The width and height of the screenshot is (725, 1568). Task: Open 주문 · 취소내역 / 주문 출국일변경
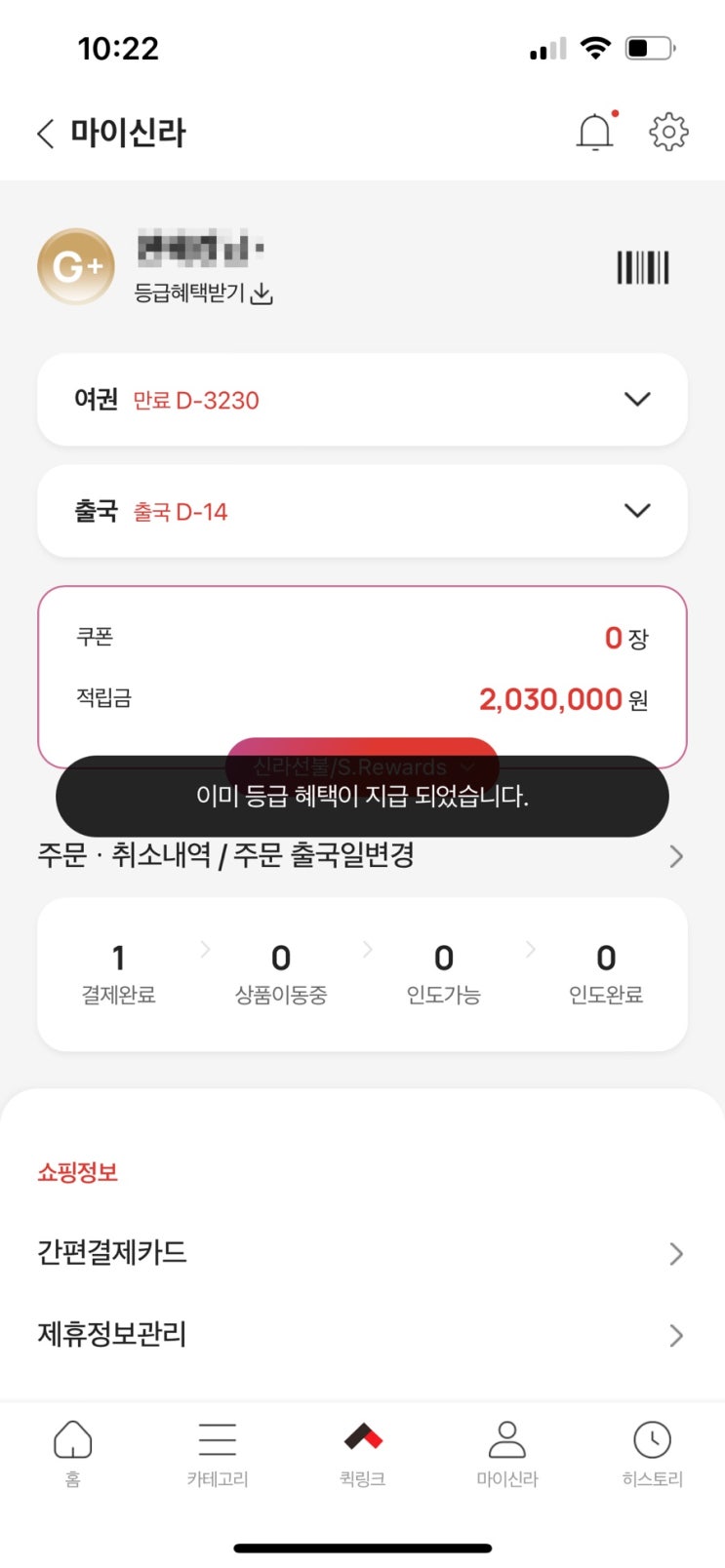[361, 855]
